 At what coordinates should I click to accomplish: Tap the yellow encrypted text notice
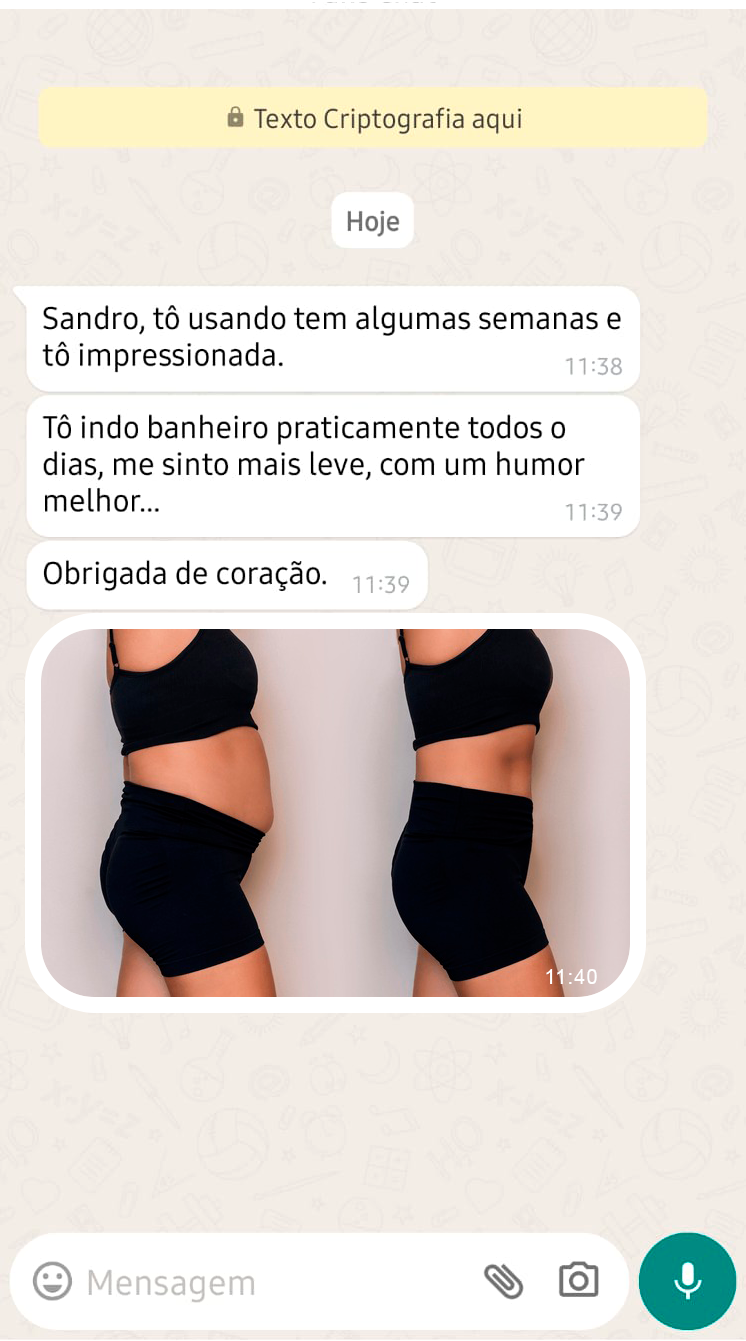(x=372, y=117)
